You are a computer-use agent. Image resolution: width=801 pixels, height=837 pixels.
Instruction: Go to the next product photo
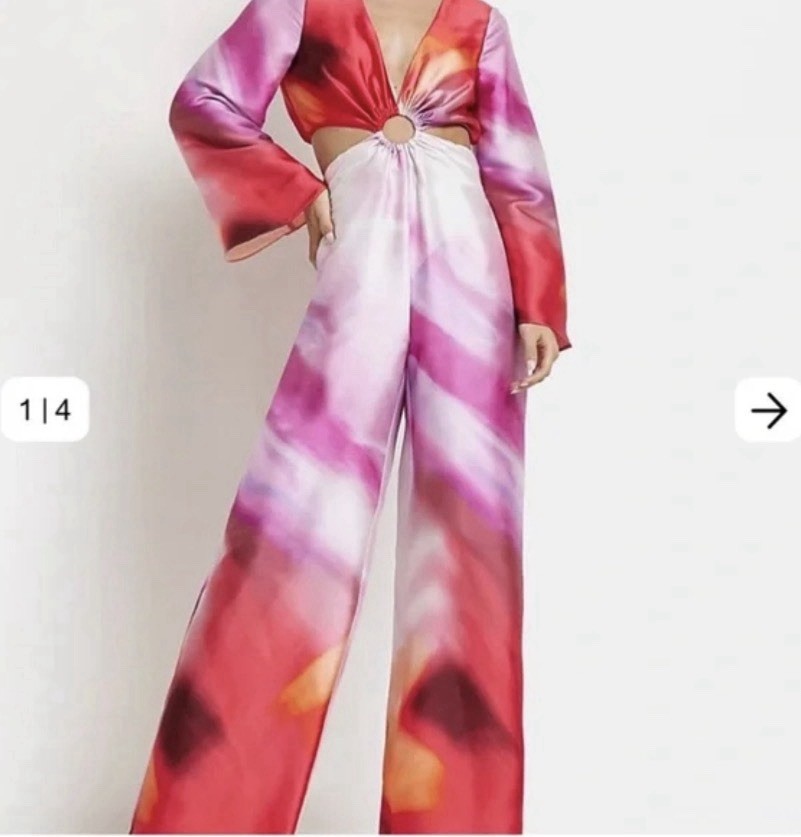pyautogui.click(x=767, y=410)
